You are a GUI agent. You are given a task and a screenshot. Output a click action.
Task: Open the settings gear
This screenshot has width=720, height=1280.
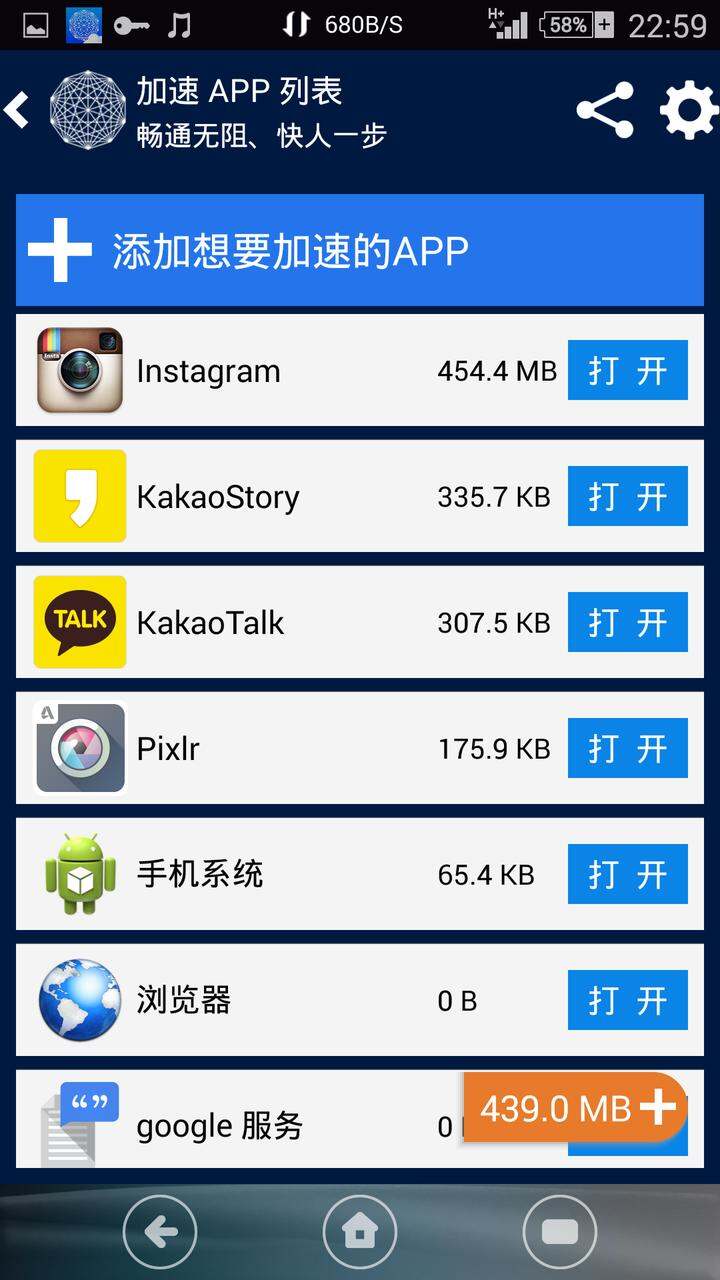[x=688, y=110]
